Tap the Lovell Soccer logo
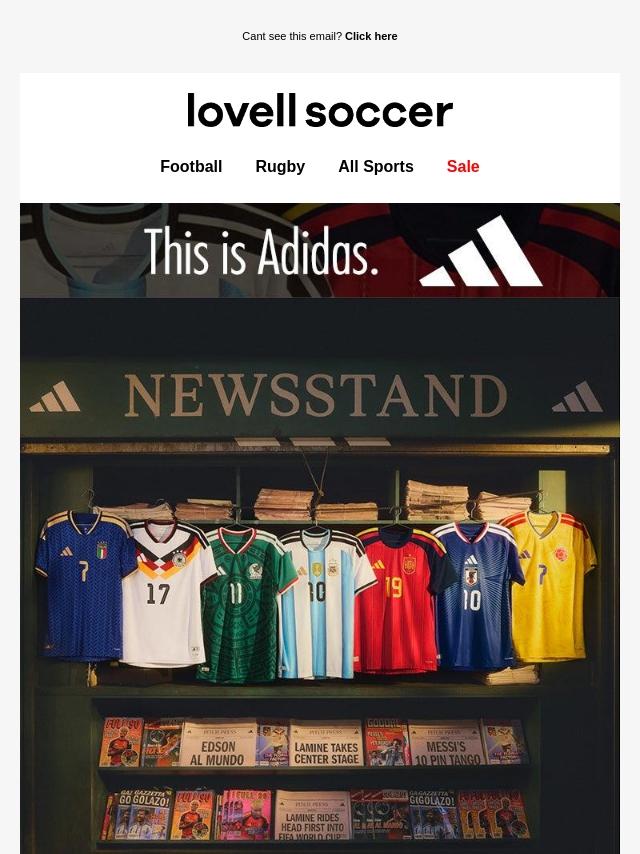Viewport: 640px width, 854px height. [x=320, y=111]
